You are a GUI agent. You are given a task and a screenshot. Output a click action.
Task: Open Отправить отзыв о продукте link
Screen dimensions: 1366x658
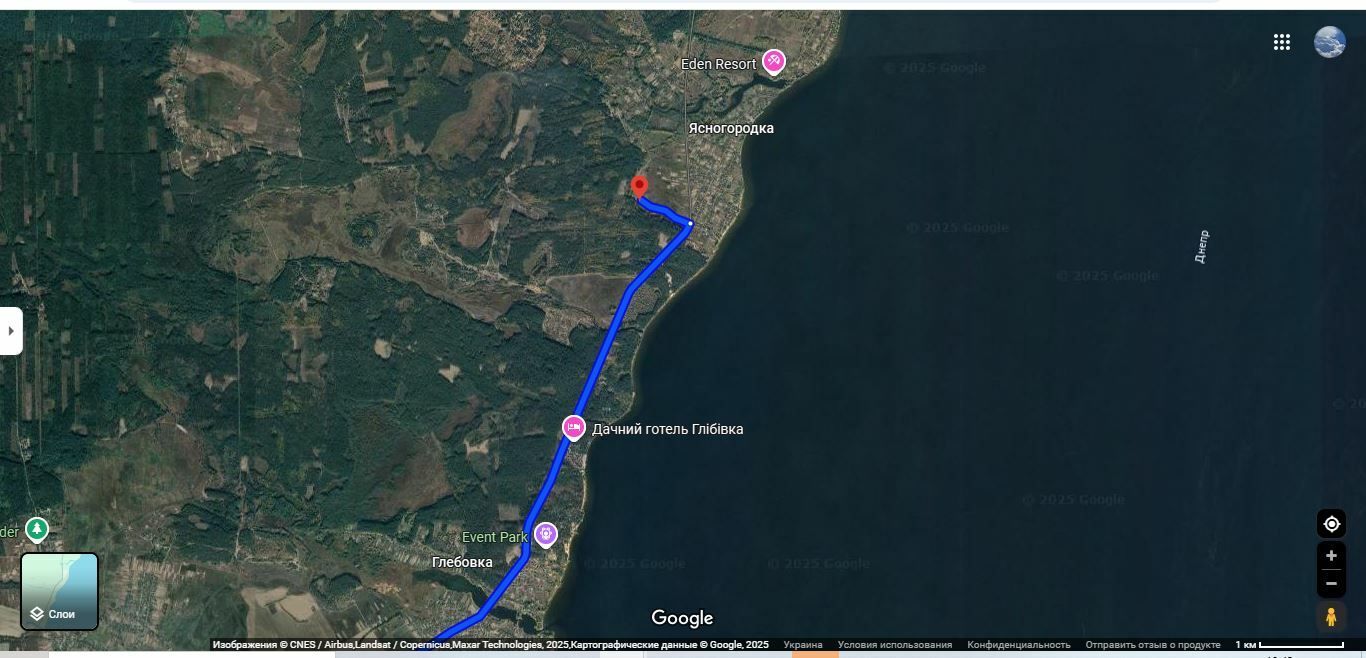[x=1152, y=645]
